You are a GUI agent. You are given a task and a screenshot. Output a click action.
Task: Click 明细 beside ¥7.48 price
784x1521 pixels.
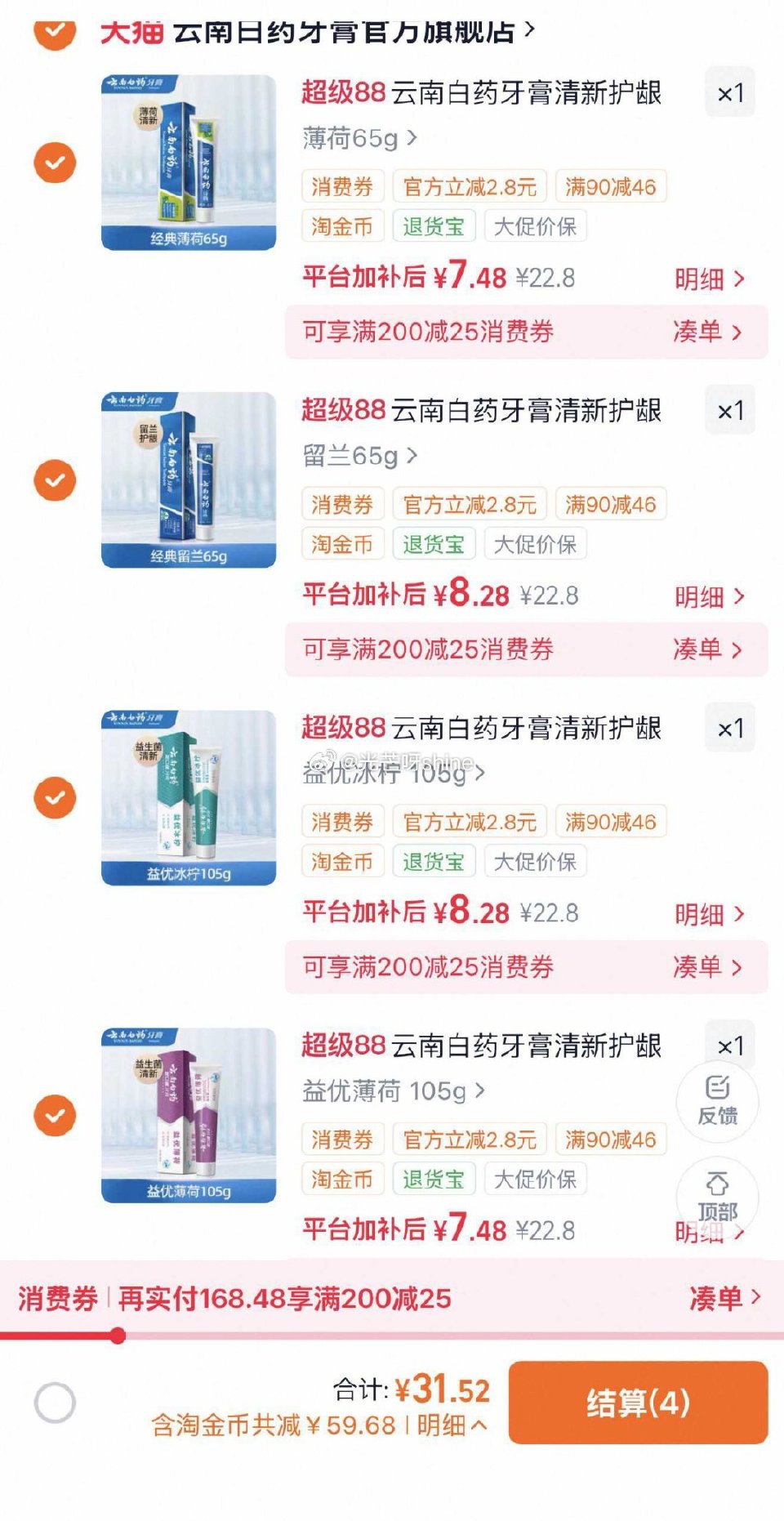tap(702, 278)
